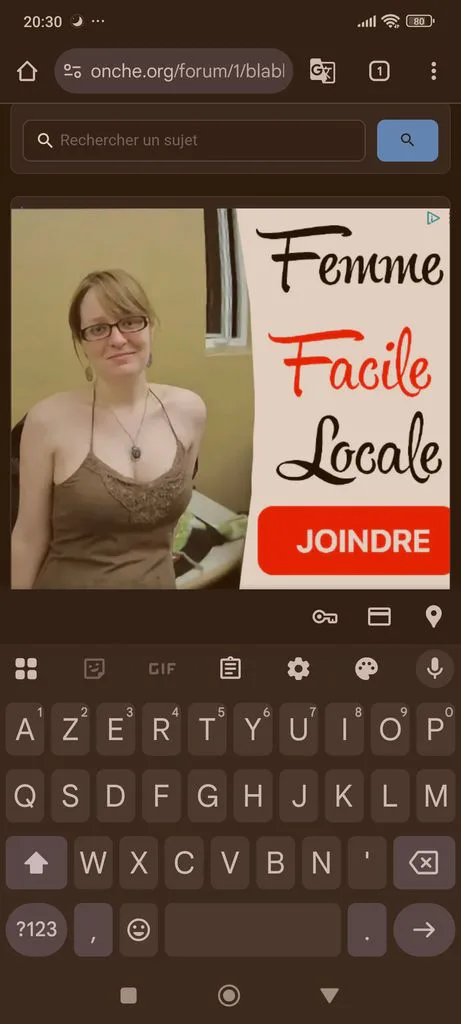Open the emoji picker key

[x=138, y=929]
